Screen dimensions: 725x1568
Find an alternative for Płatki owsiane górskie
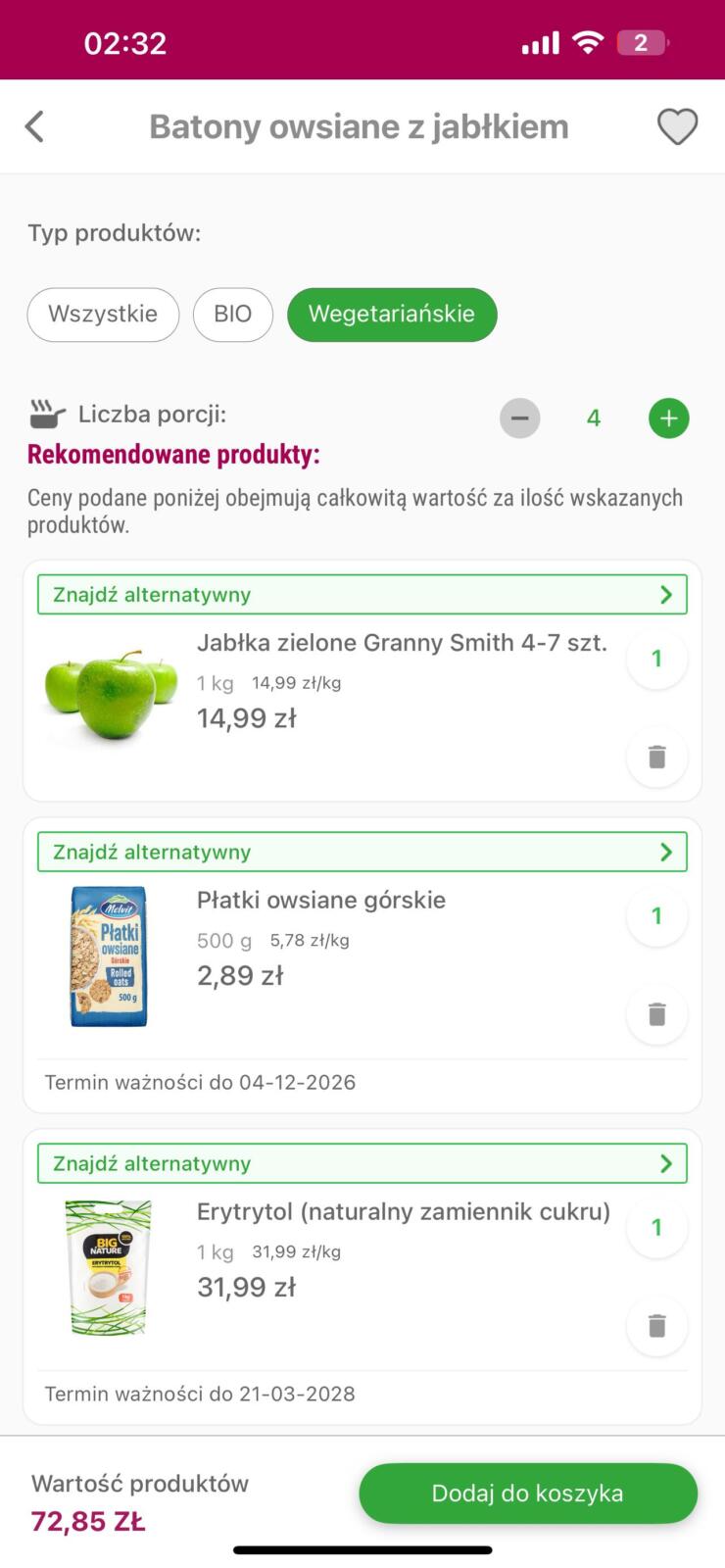[362, 852]
